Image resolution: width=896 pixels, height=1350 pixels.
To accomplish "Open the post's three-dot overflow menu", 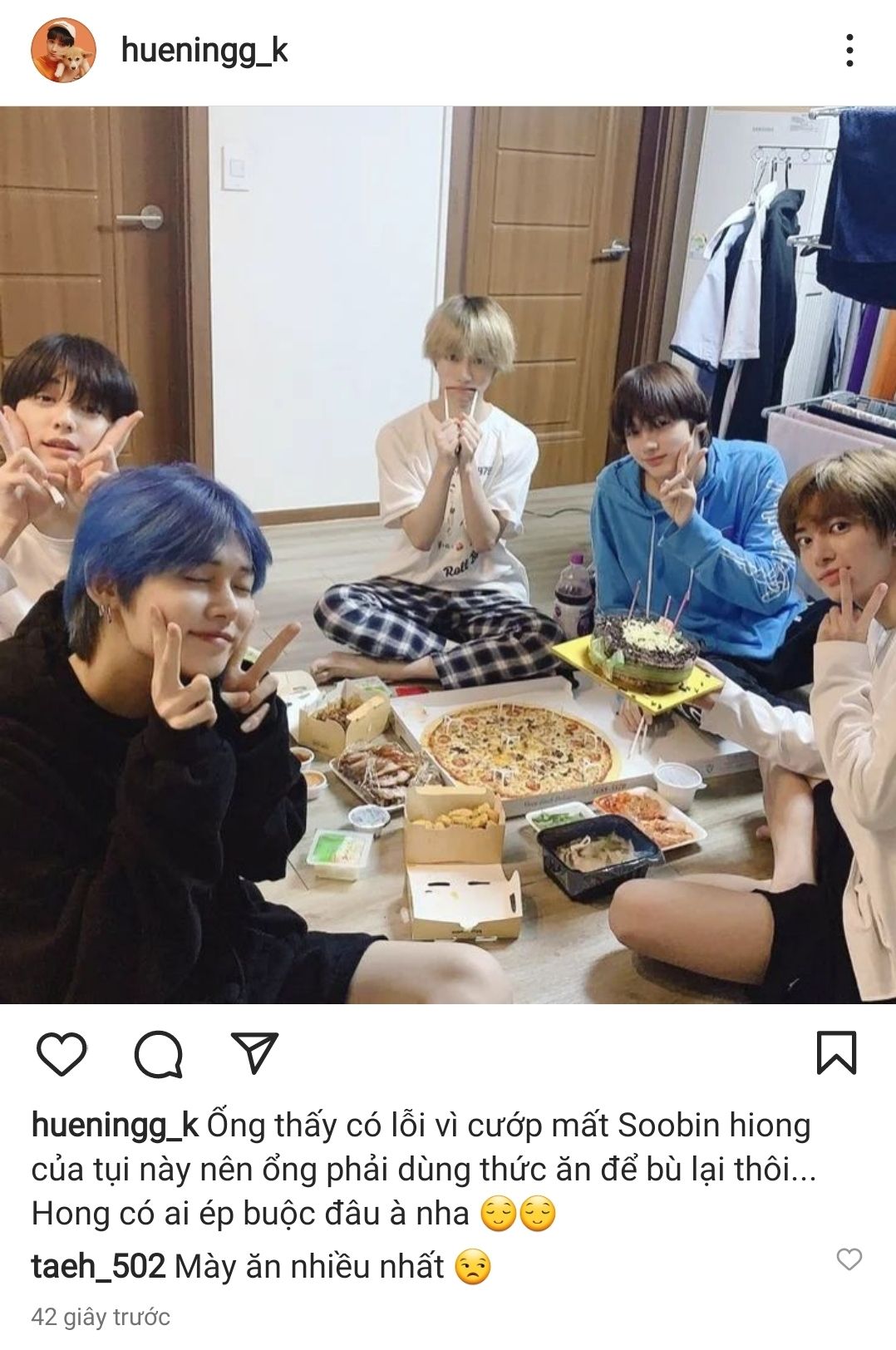I will pyautogui.click(x=849, y=51).
